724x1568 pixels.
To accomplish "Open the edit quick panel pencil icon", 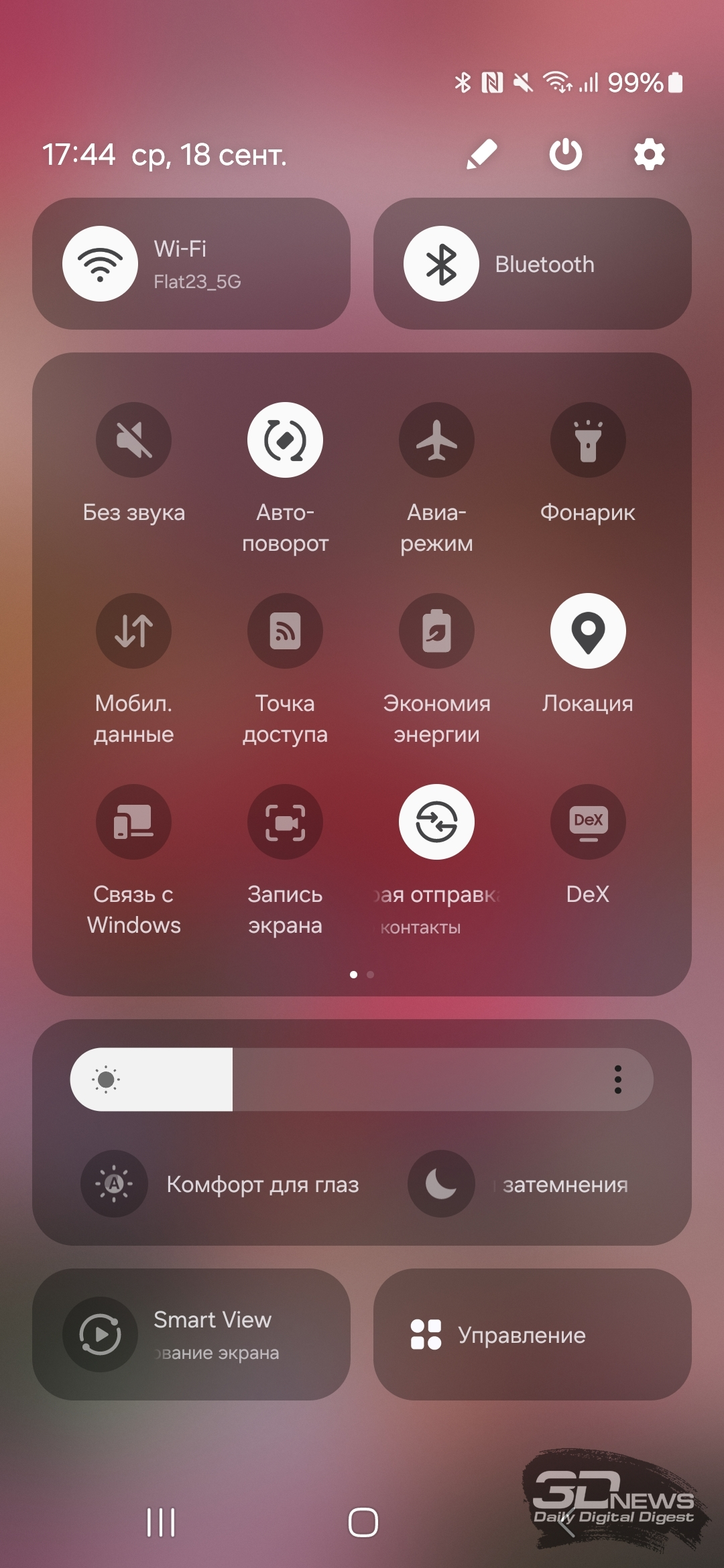I will [481, 155].
